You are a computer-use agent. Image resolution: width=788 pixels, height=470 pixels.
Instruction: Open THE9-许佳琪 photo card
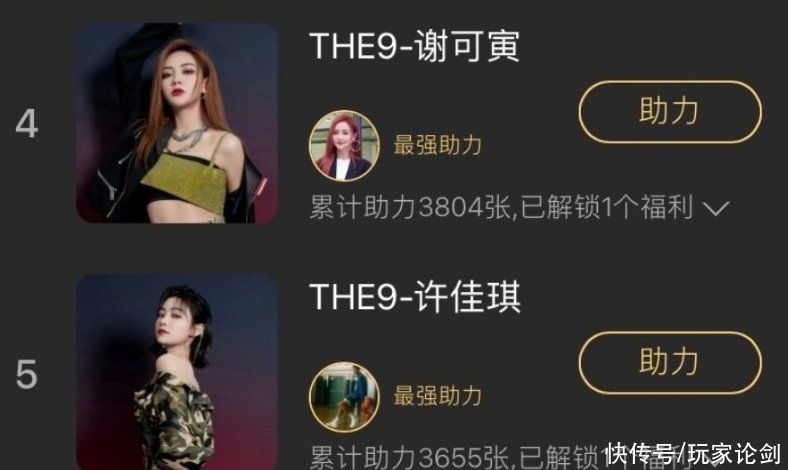point(177,372)
